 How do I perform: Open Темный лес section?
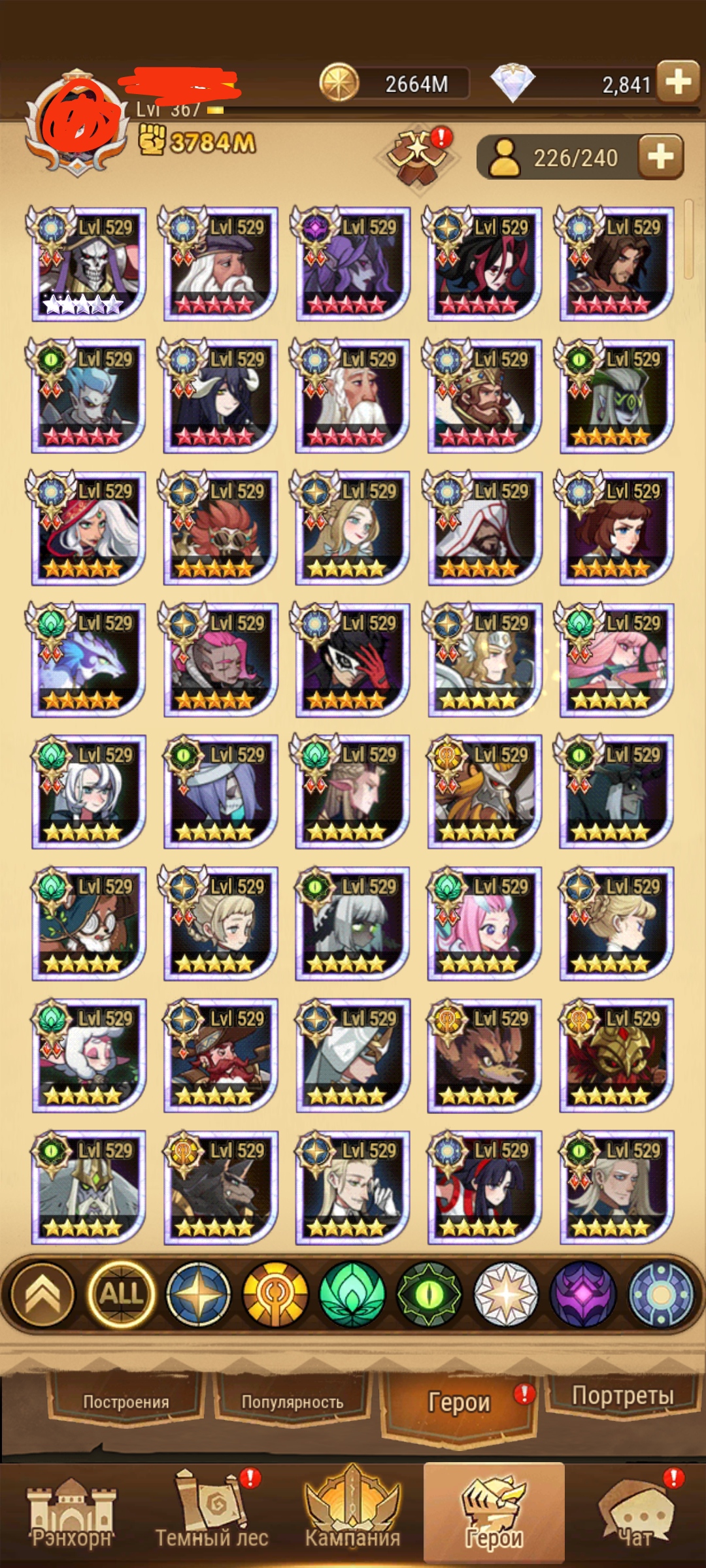(211, 1514)
